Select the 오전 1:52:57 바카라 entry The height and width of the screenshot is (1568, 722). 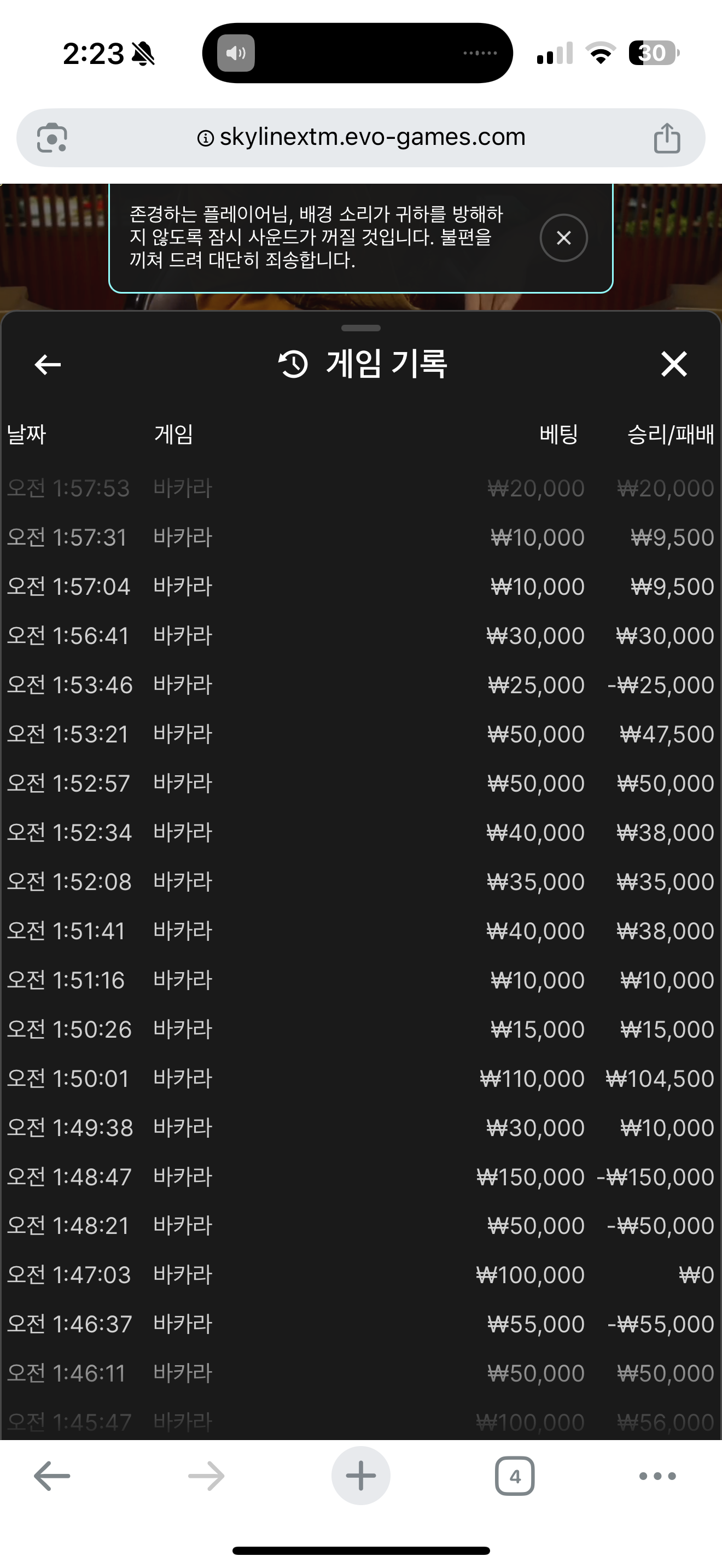(360, 783)
